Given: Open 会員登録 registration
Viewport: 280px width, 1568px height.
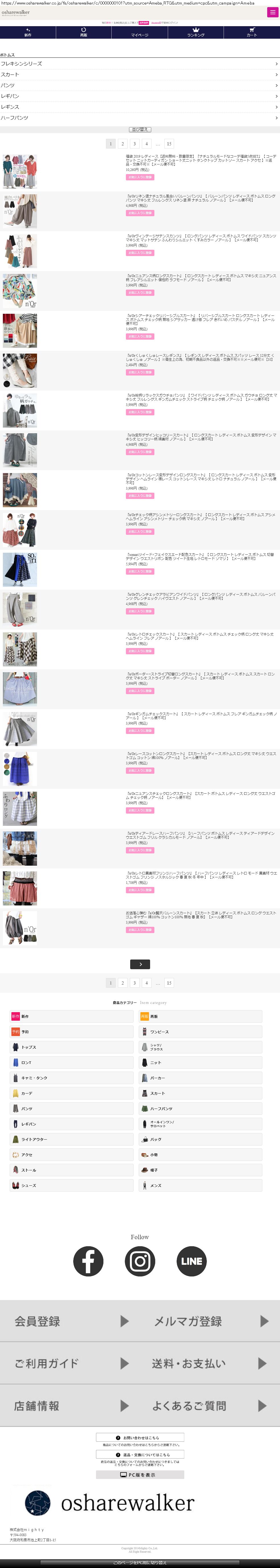Looking at the screenshot, I should (70, 1321).
